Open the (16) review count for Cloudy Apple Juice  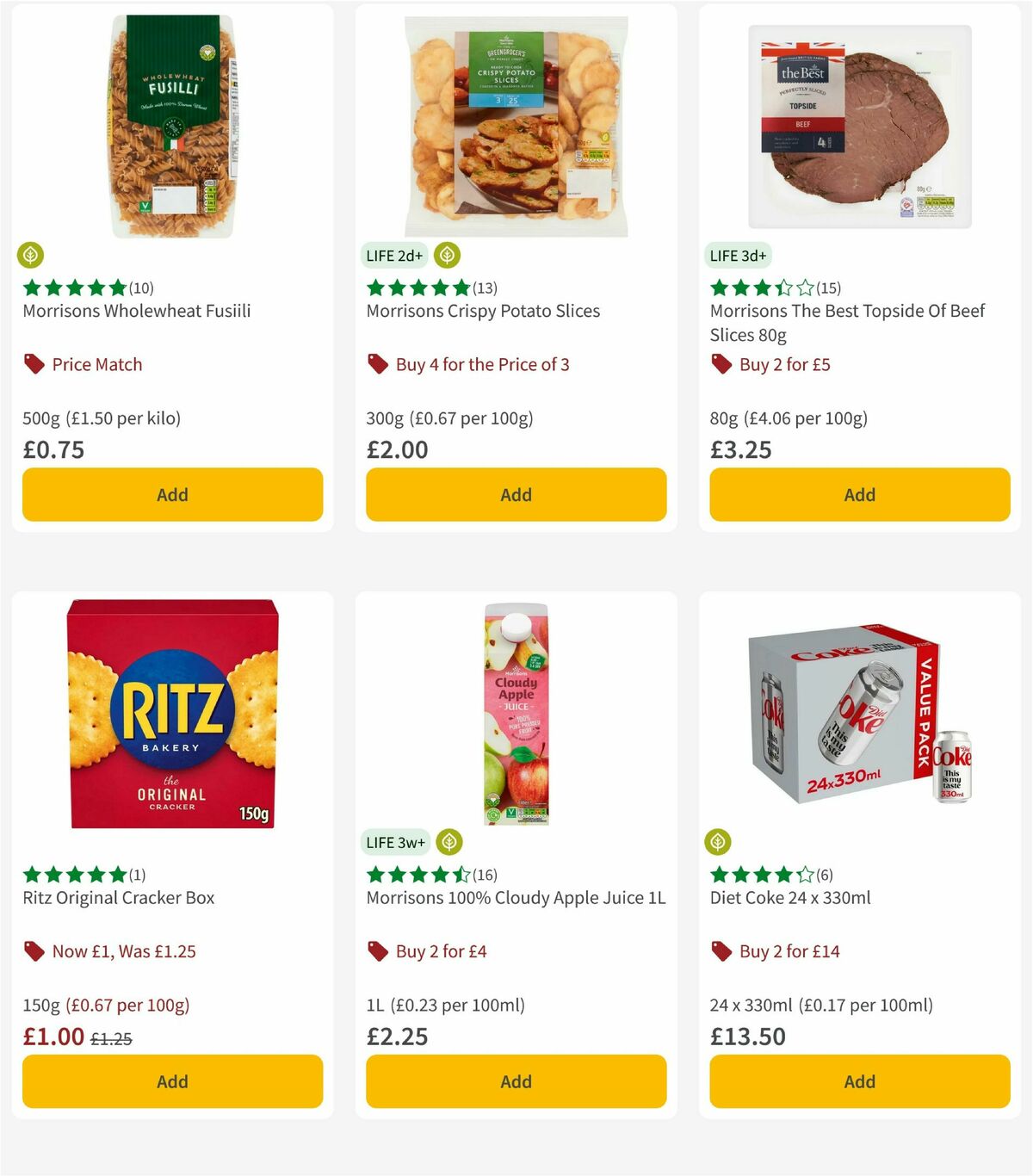click(x=485, y=874)
